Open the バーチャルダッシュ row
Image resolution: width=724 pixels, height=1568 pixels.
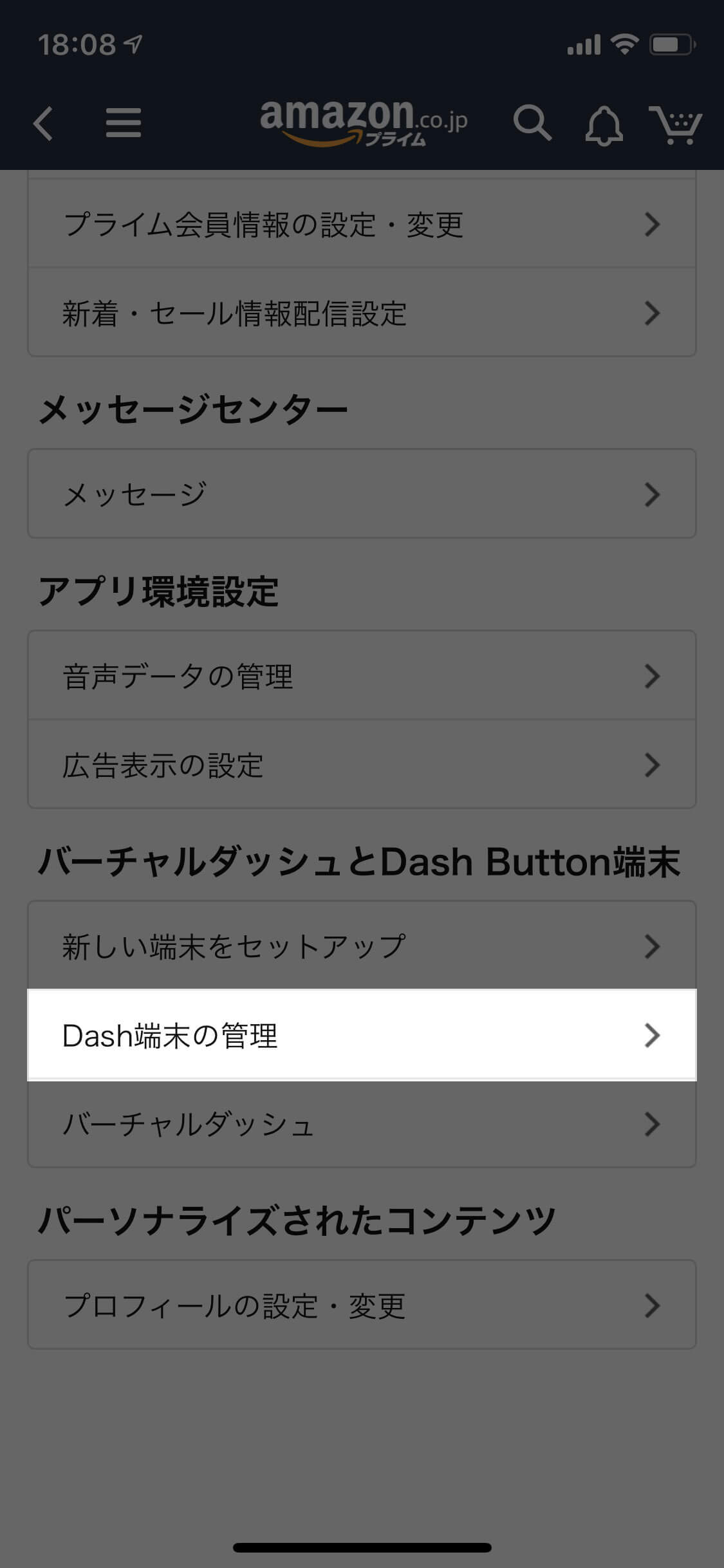coord(362,1124)
